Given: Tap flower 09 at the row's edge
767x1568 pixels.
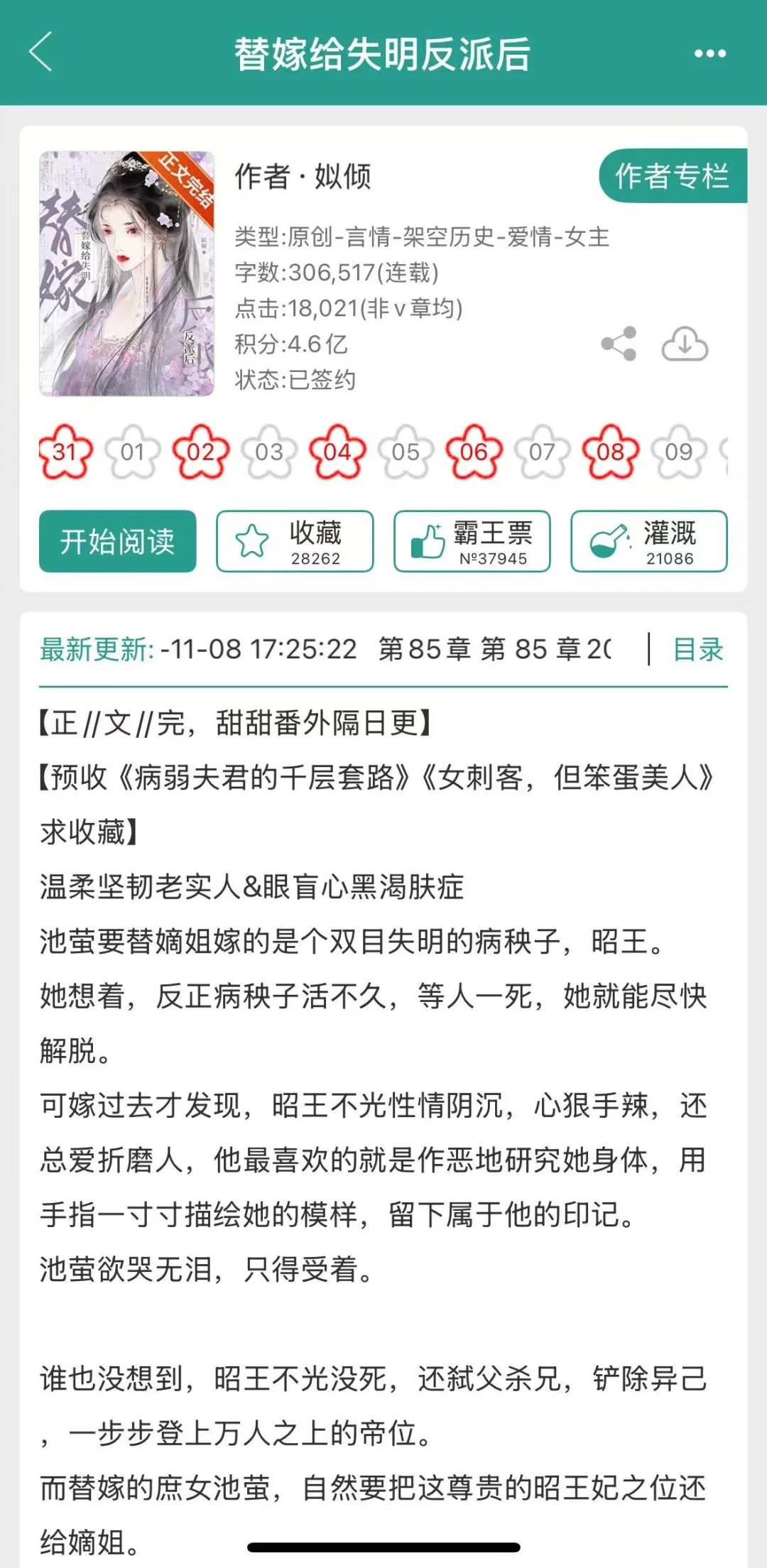Looking at the screenshot, I should coord(677,450).
